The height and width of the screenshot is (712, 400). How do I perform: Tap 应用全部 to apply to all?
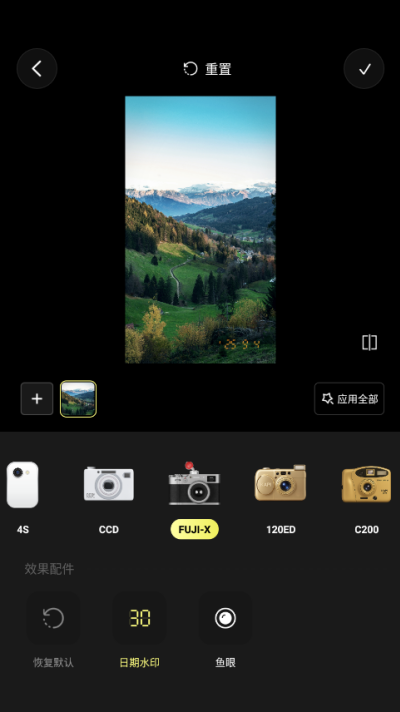349,399
